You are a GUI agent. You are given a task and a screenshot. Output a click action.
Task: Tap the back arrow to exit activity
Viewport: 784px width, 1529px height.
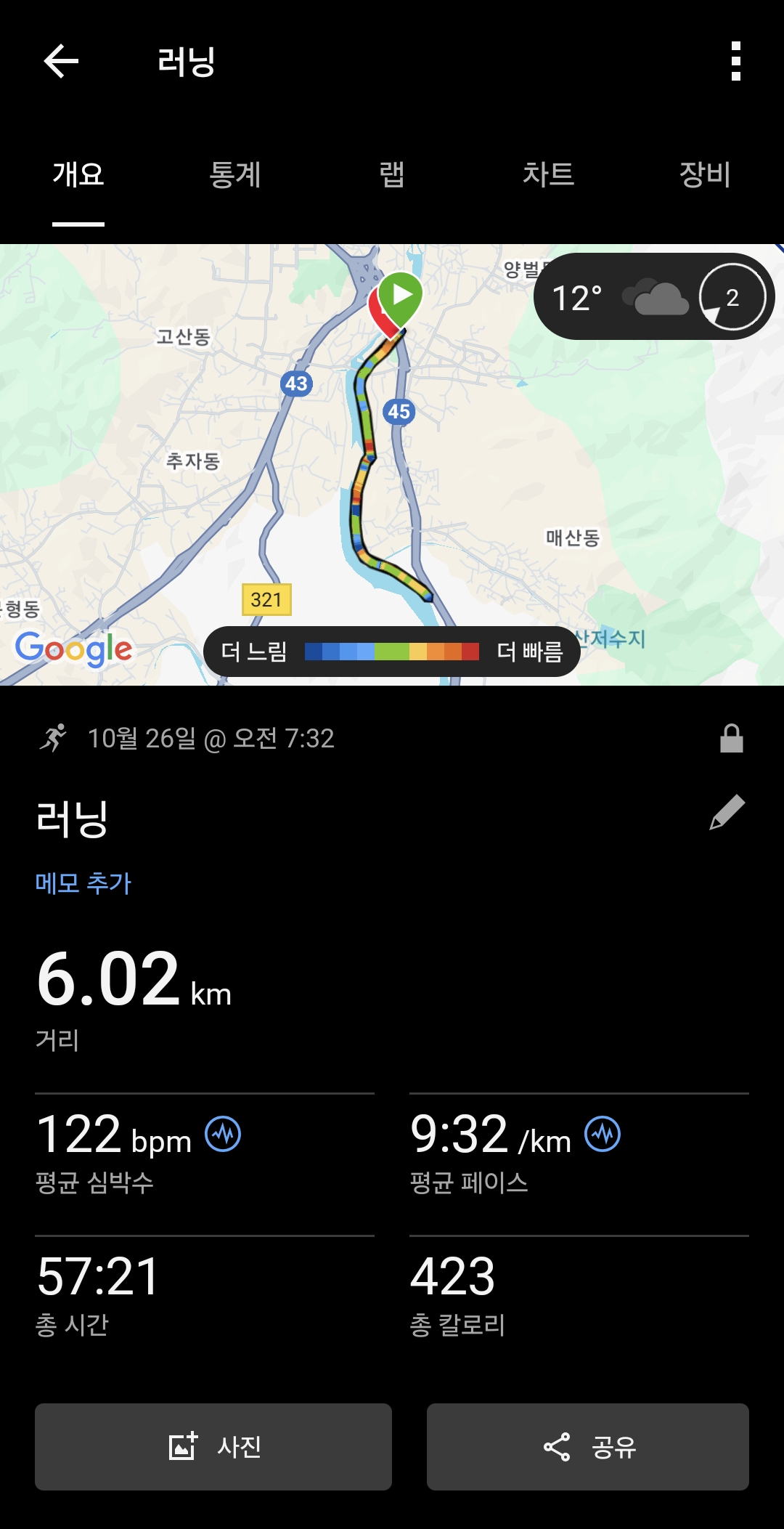point(61,61)
